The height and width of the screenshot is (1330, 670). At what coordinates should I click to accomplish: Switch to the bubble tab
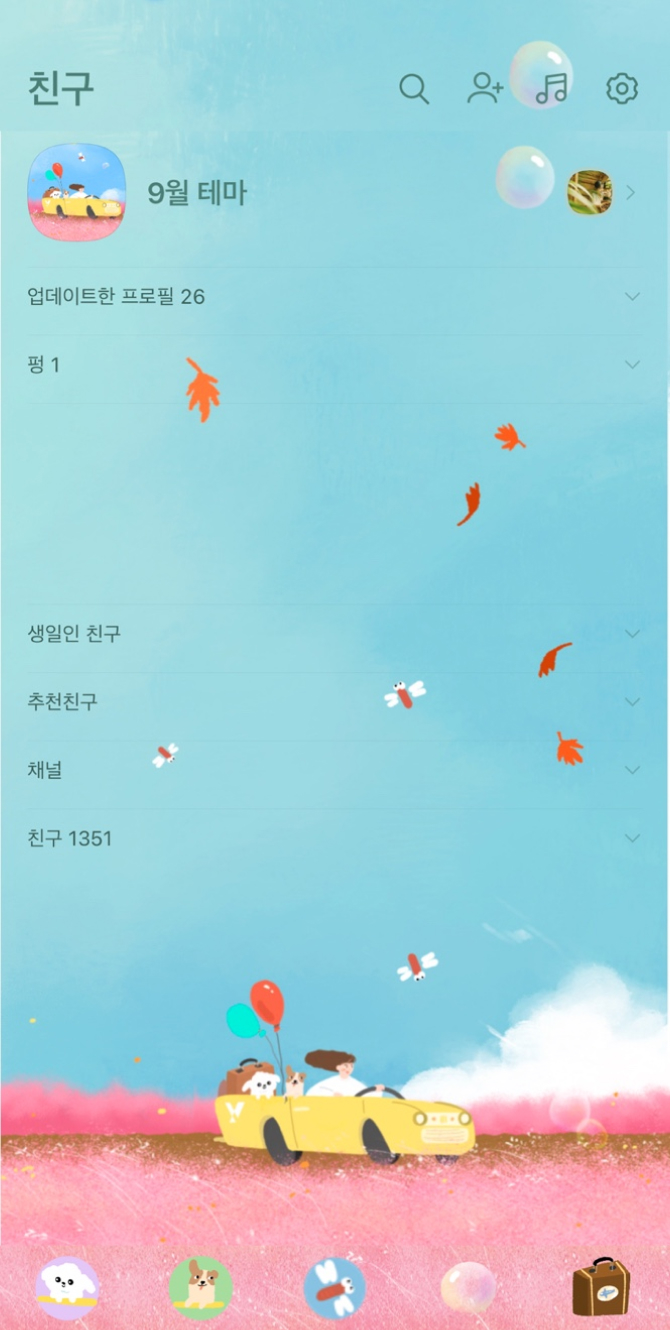tap(468, 1287)
